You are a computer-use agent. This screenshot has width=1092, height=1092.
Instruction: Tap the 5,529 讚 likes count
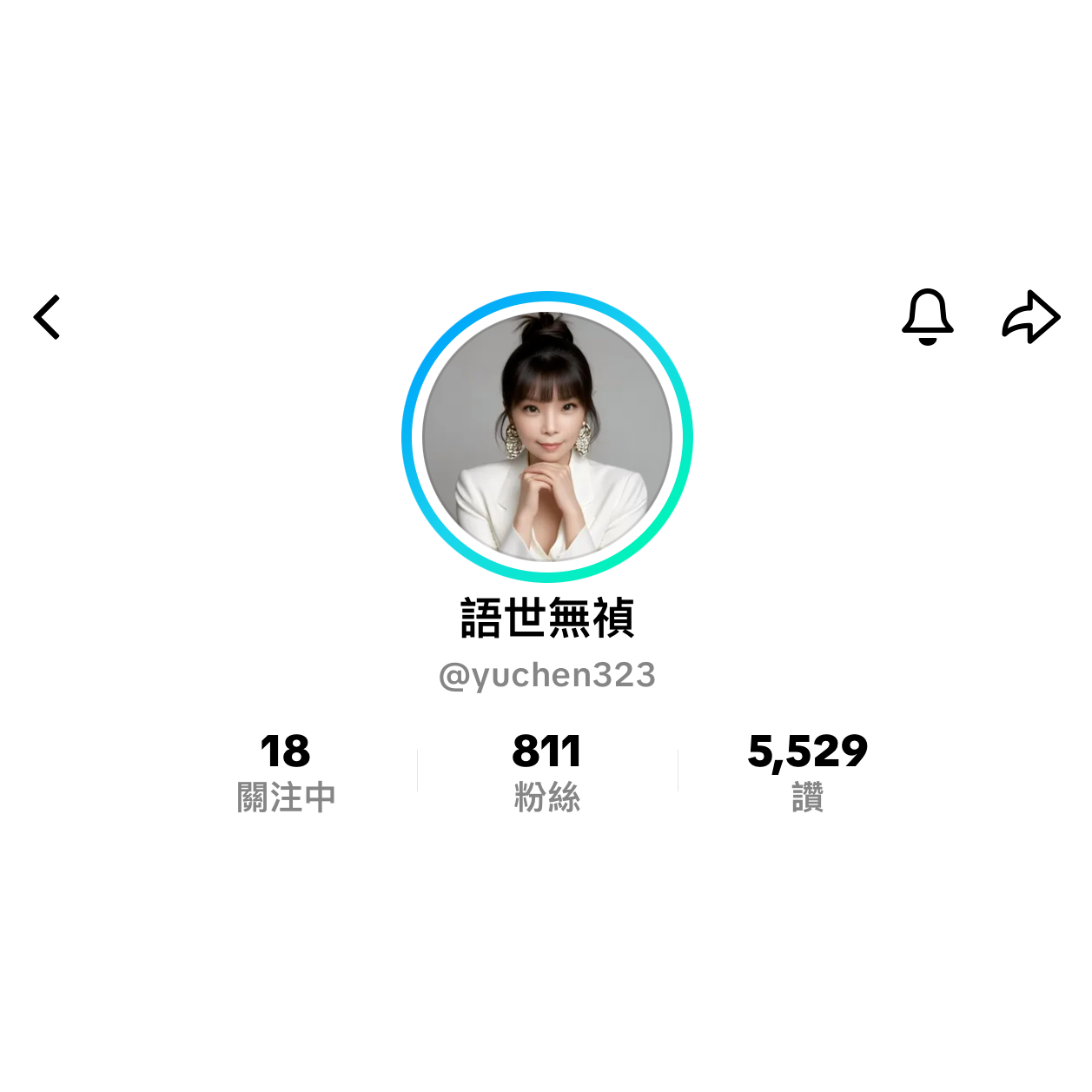click(807, 771)
